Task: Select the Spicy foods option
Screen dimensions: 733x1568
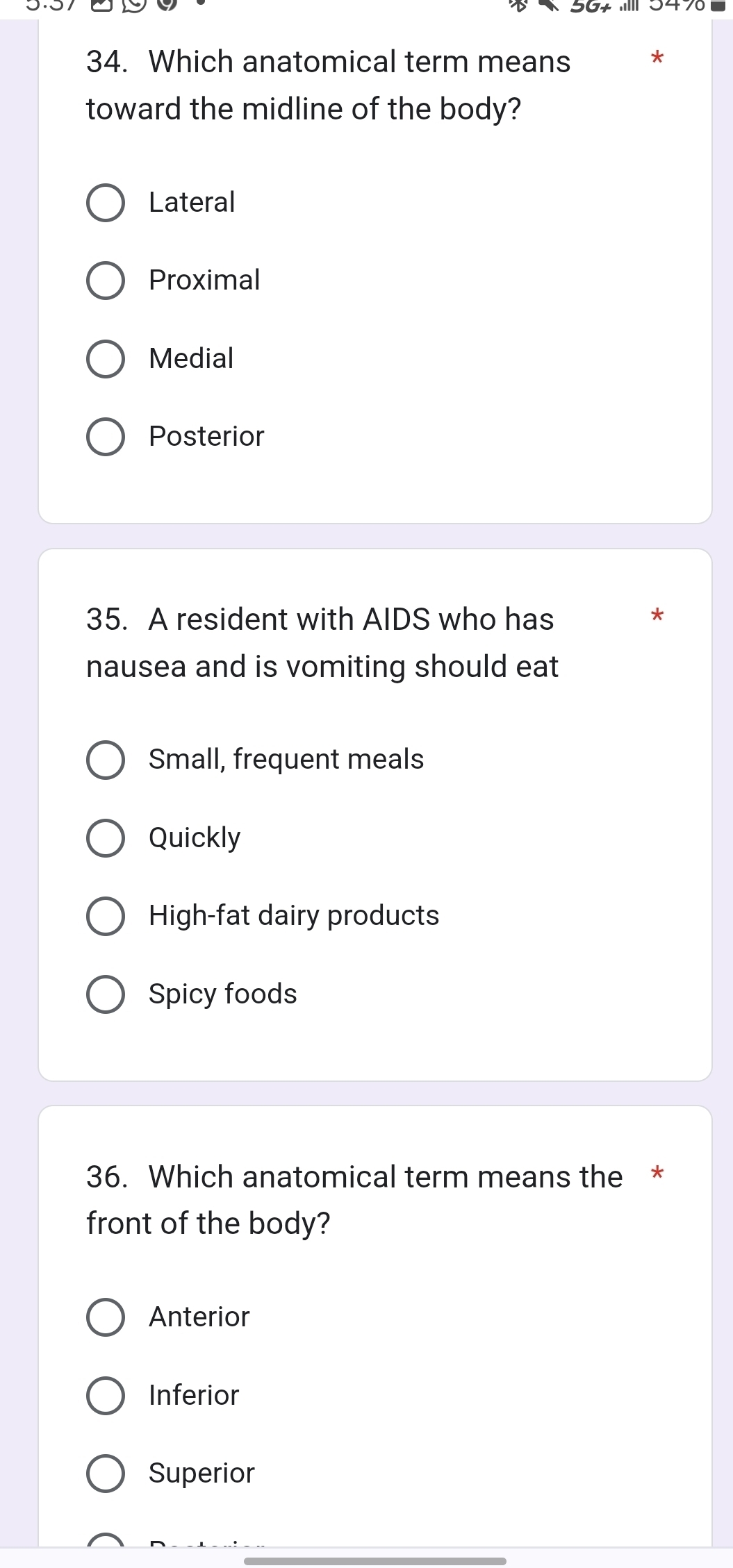Action: (x=106, y=994)
